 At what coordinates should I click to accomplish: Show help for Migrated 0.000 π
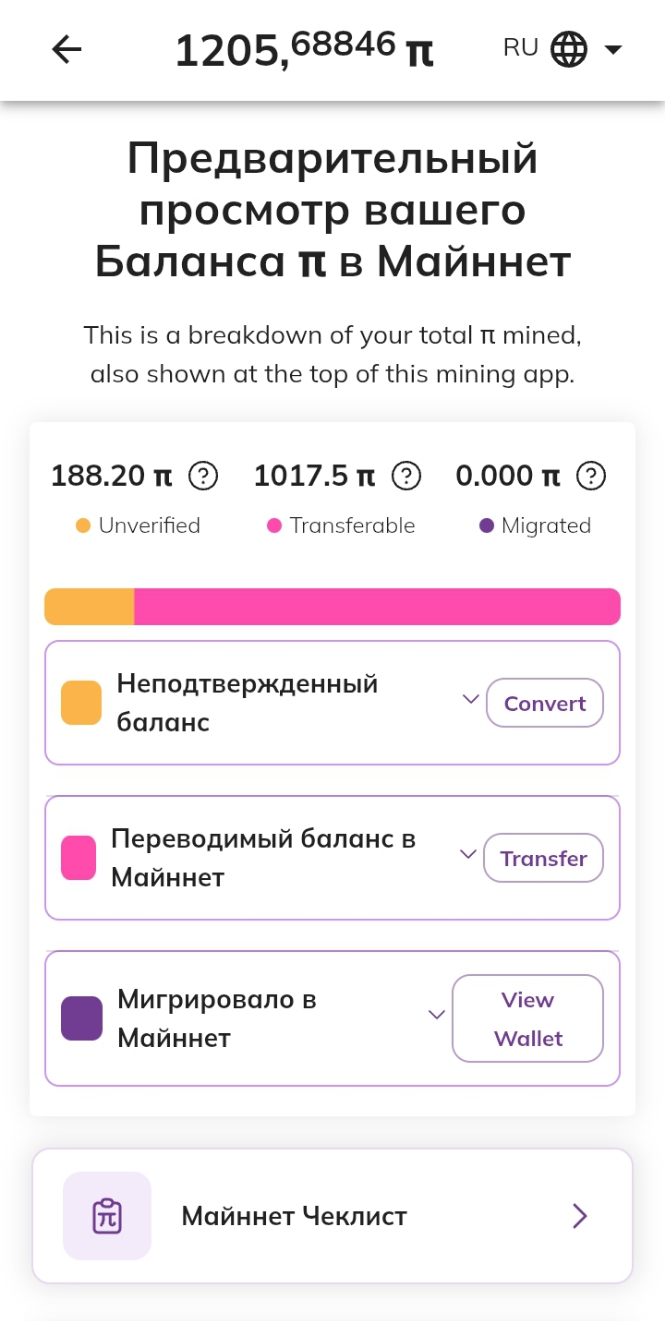pos(593,476)
